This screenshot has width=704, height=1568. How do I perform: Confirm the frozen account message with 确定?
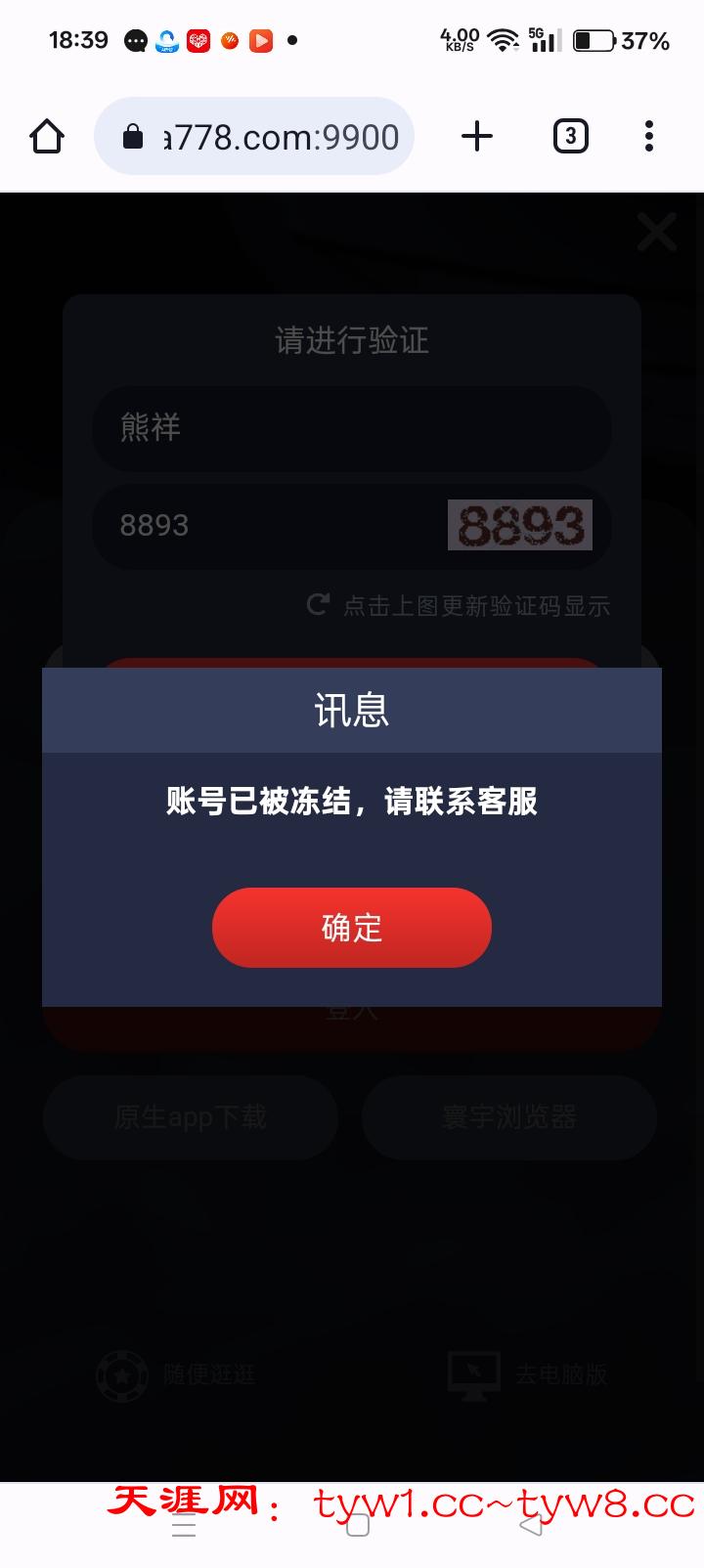(351, 927)
